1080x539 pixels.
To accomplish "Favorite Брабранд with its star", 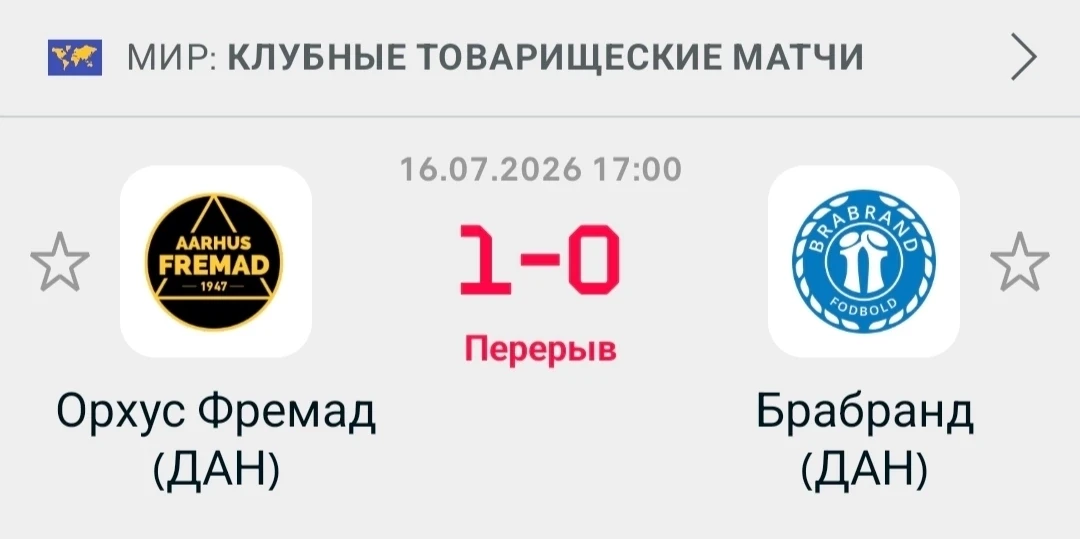I will coord(1019,262).
